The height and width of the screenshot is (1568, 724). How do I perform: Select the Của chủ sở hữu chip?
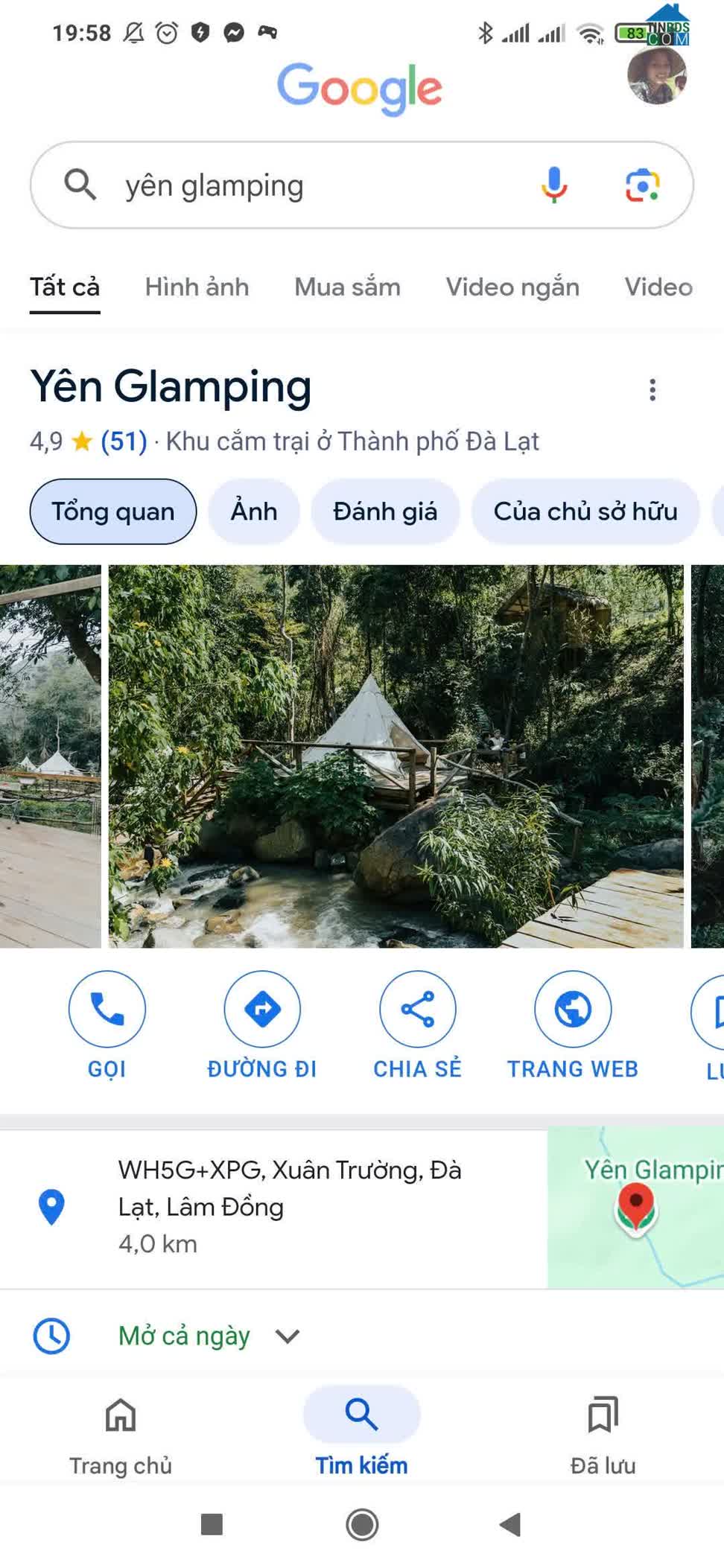point(585,511)
